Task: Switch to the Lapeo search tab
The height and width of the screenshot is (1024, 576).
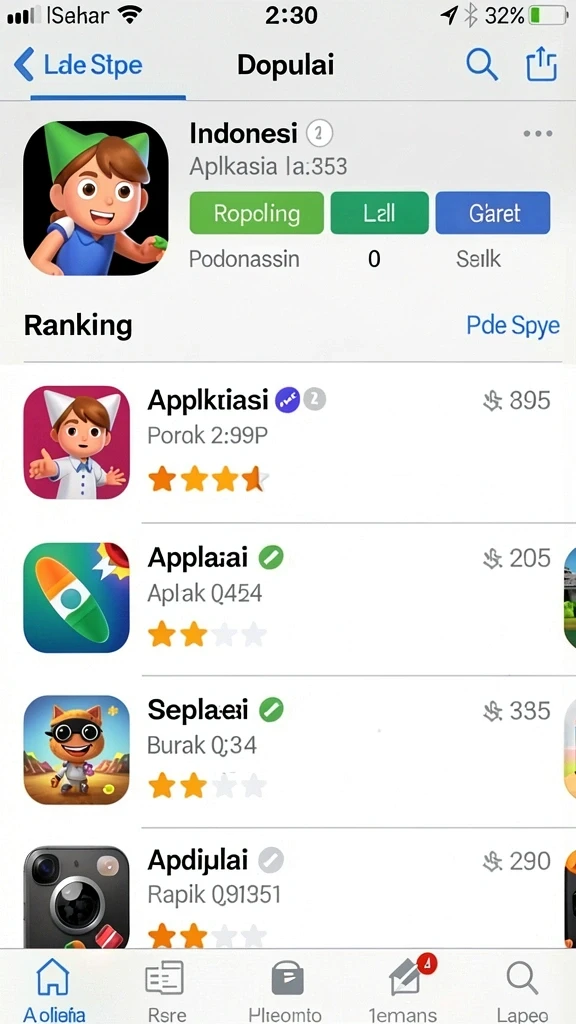Action: click(x=522, y=987)
